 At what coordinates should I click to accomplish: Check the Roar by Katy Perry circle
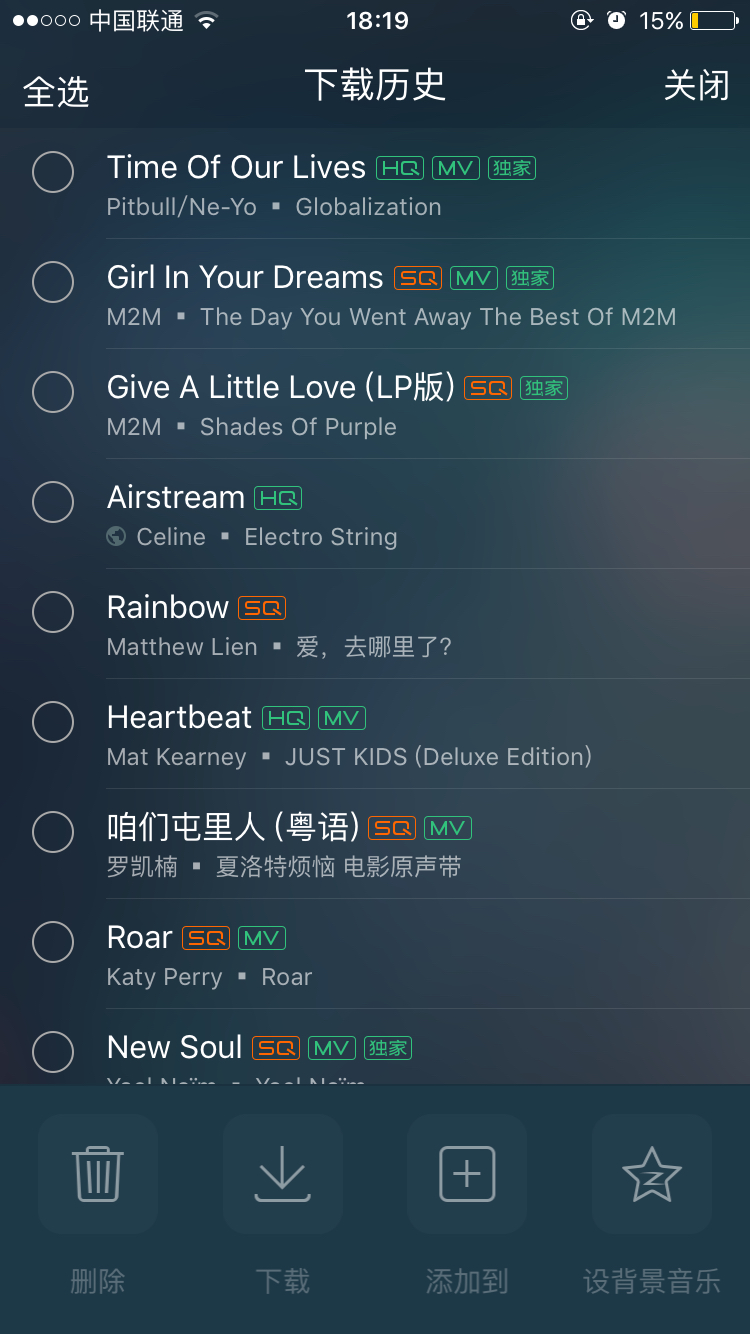pos(53,942)
